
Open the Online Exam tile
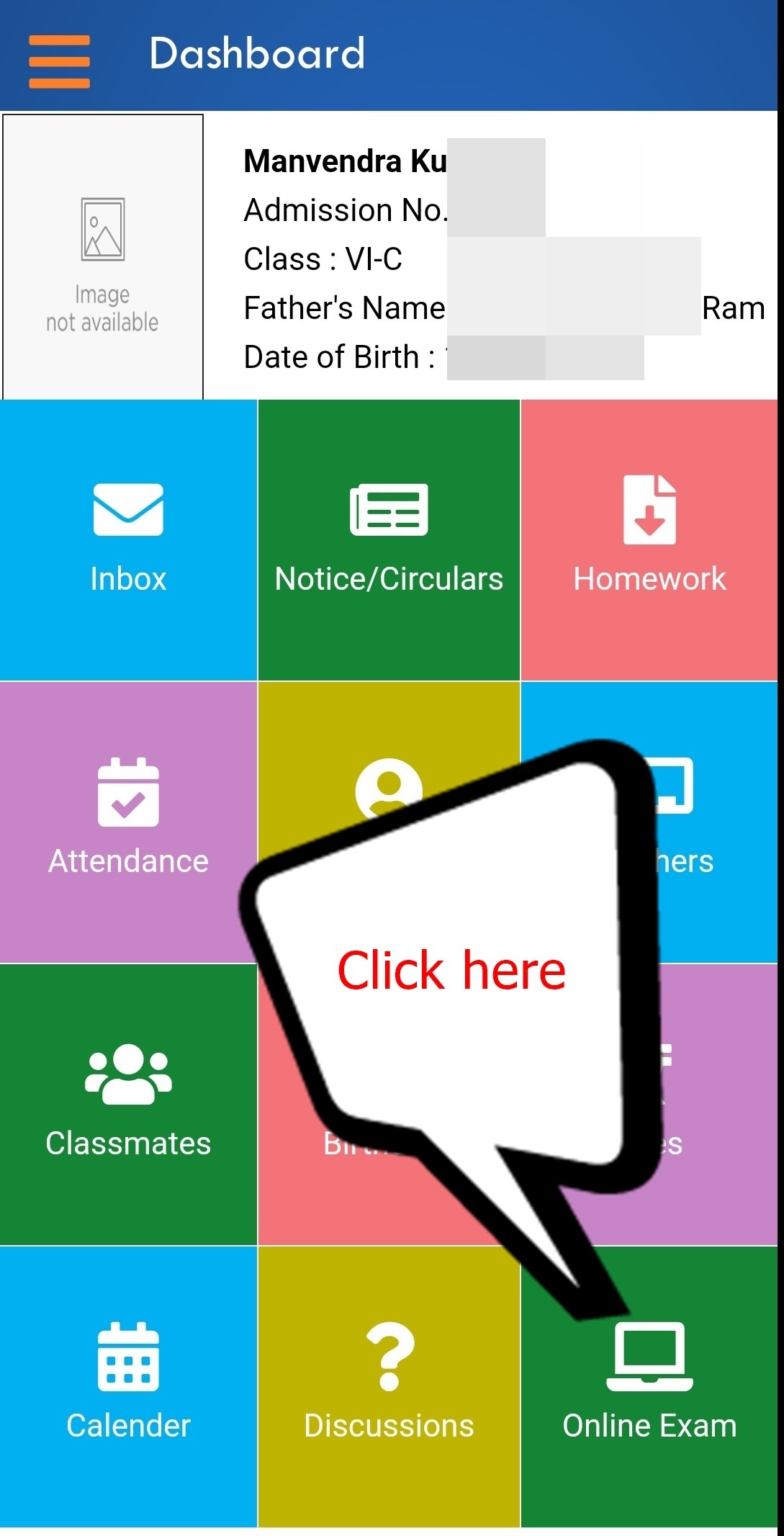[649, 1390]
